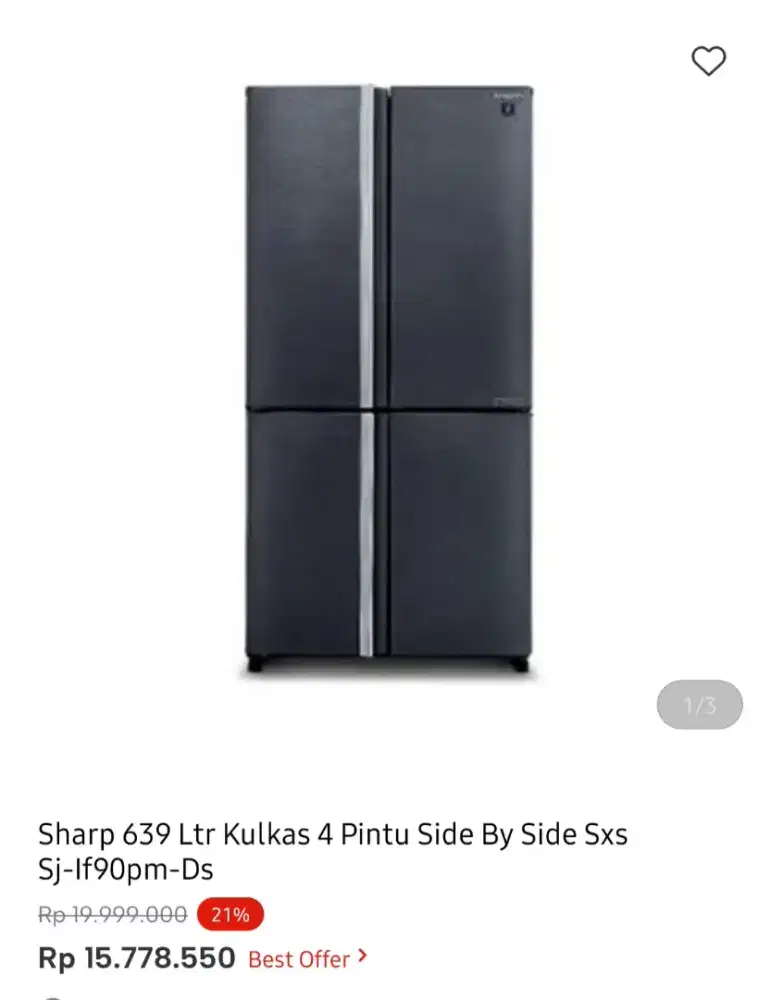Unfavorite the refrigerator via heart toggle
Image resolution: width=771 pixels, height=1000 pixels.
(x=709, y=59)
